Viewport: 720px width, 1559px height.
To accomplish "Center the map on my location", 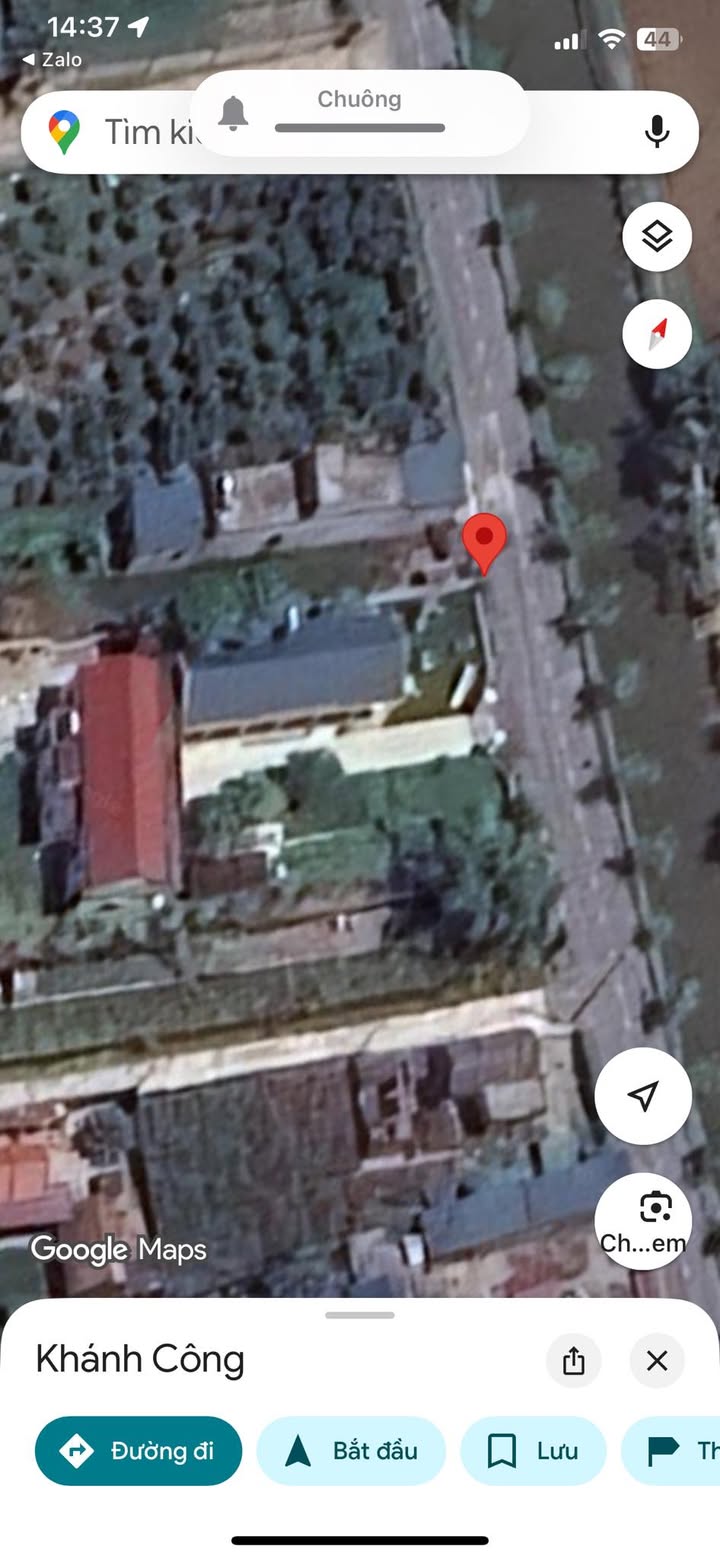I will click(643, 1096).
